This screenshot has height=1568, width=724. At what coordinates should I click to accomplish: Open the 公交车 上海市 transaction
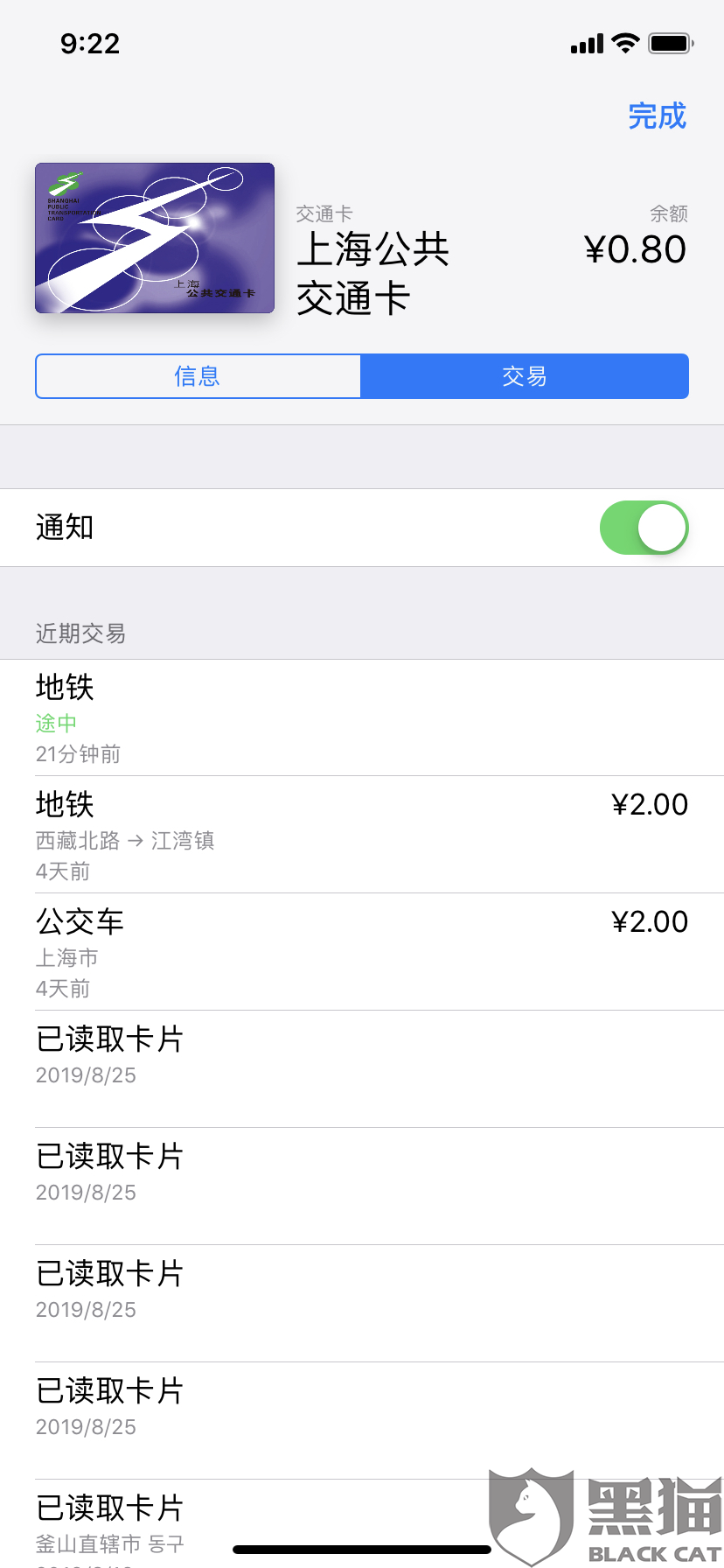362,952
